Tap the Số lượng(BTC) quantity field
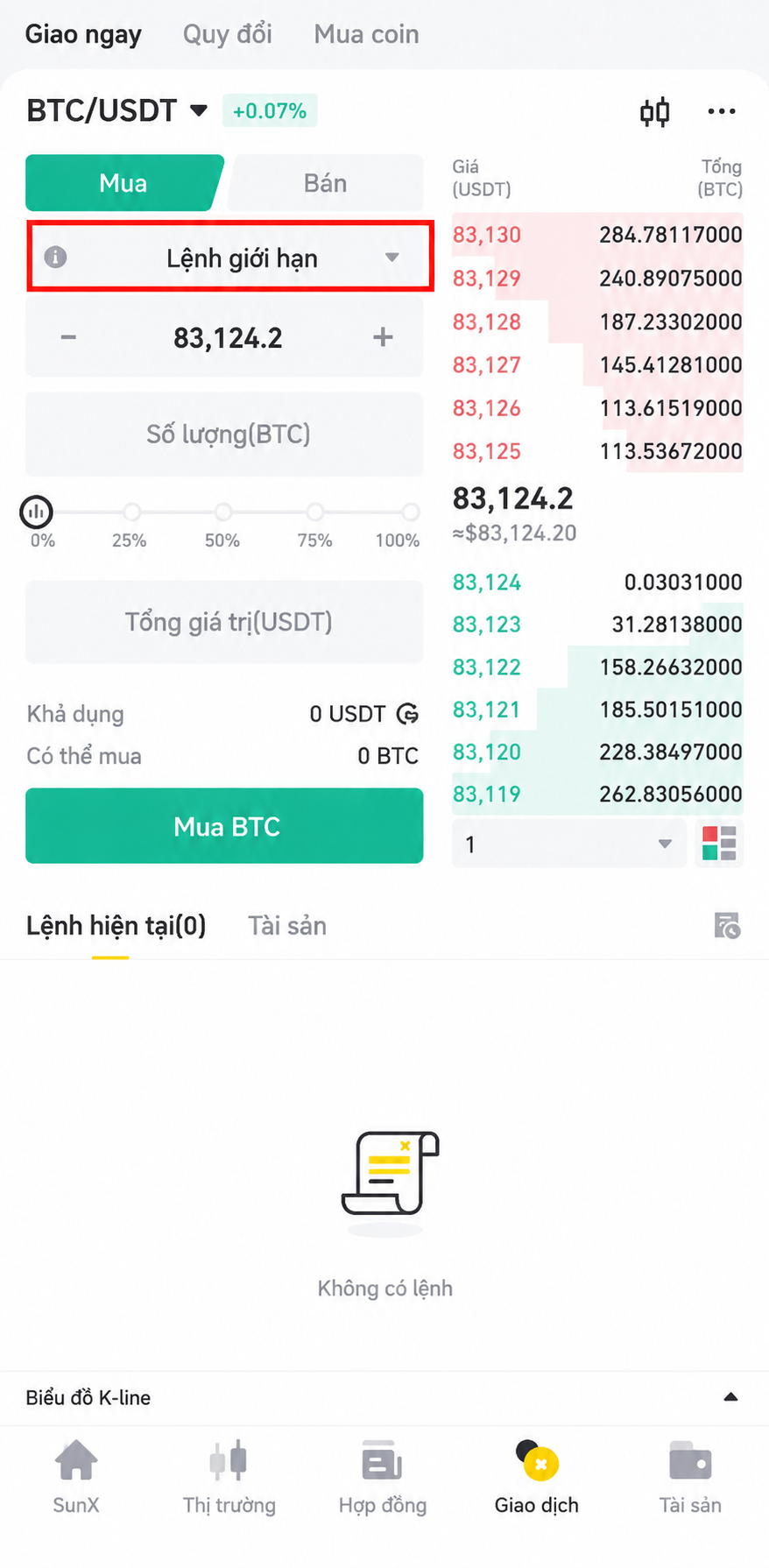Viewport: 769px width, 1568px height. [x=224, y=434]
